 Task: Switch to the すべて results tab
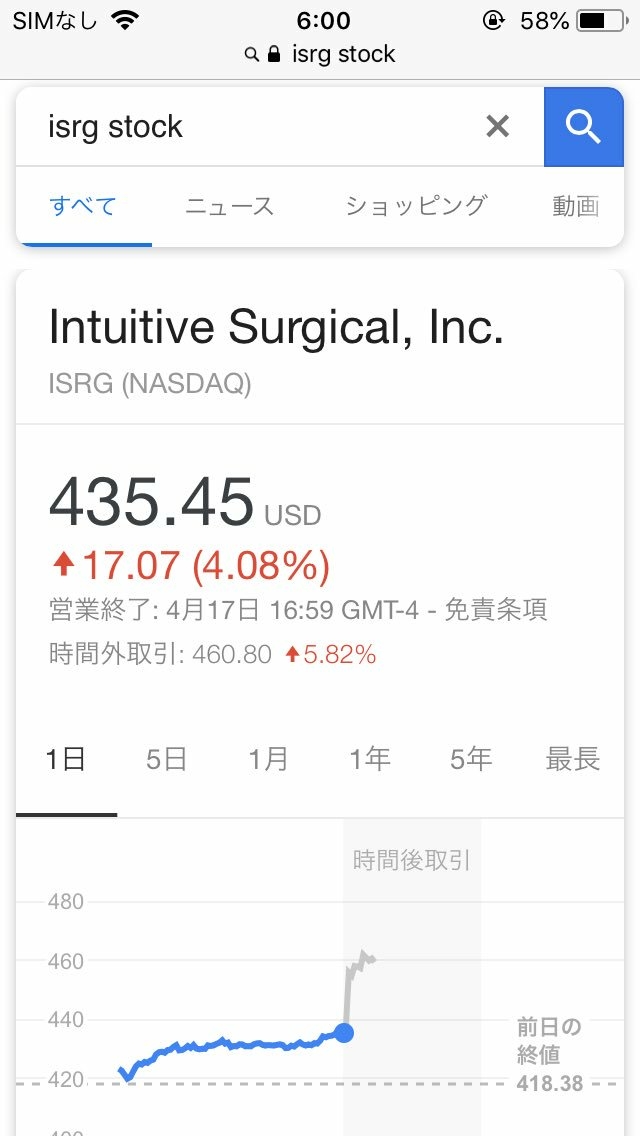pos(83,206)
